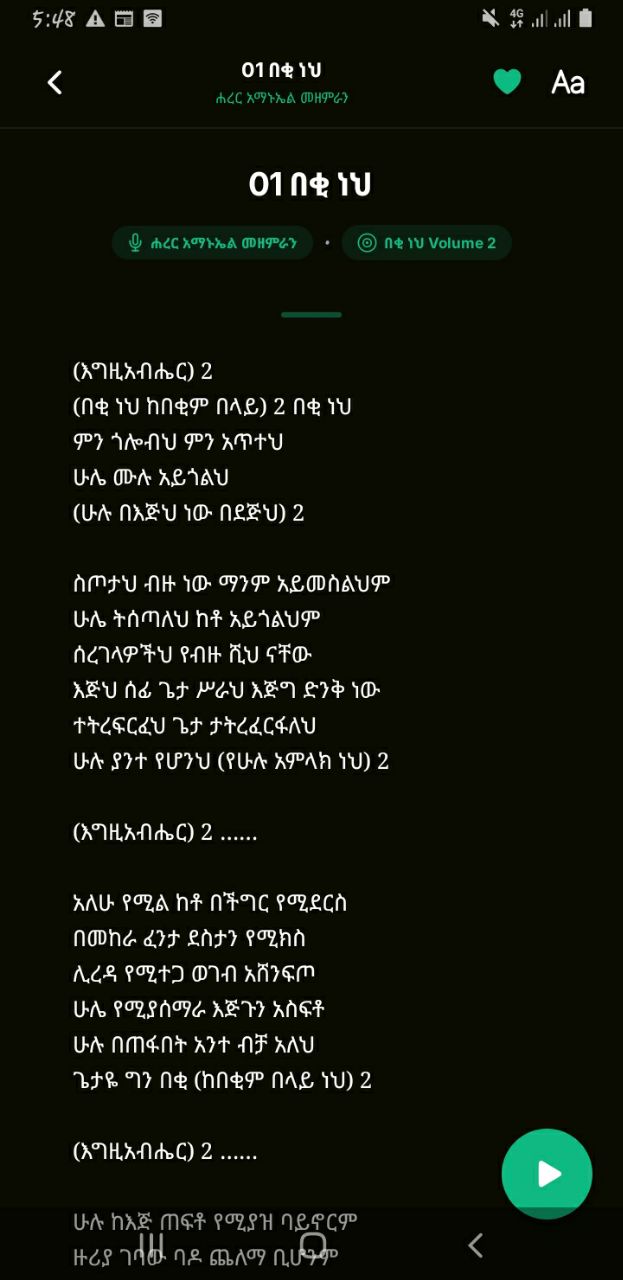The height and width of the screenshot is (1280, 623).
Task: Play the song with the green button
Action: [x=547, y=1174]
